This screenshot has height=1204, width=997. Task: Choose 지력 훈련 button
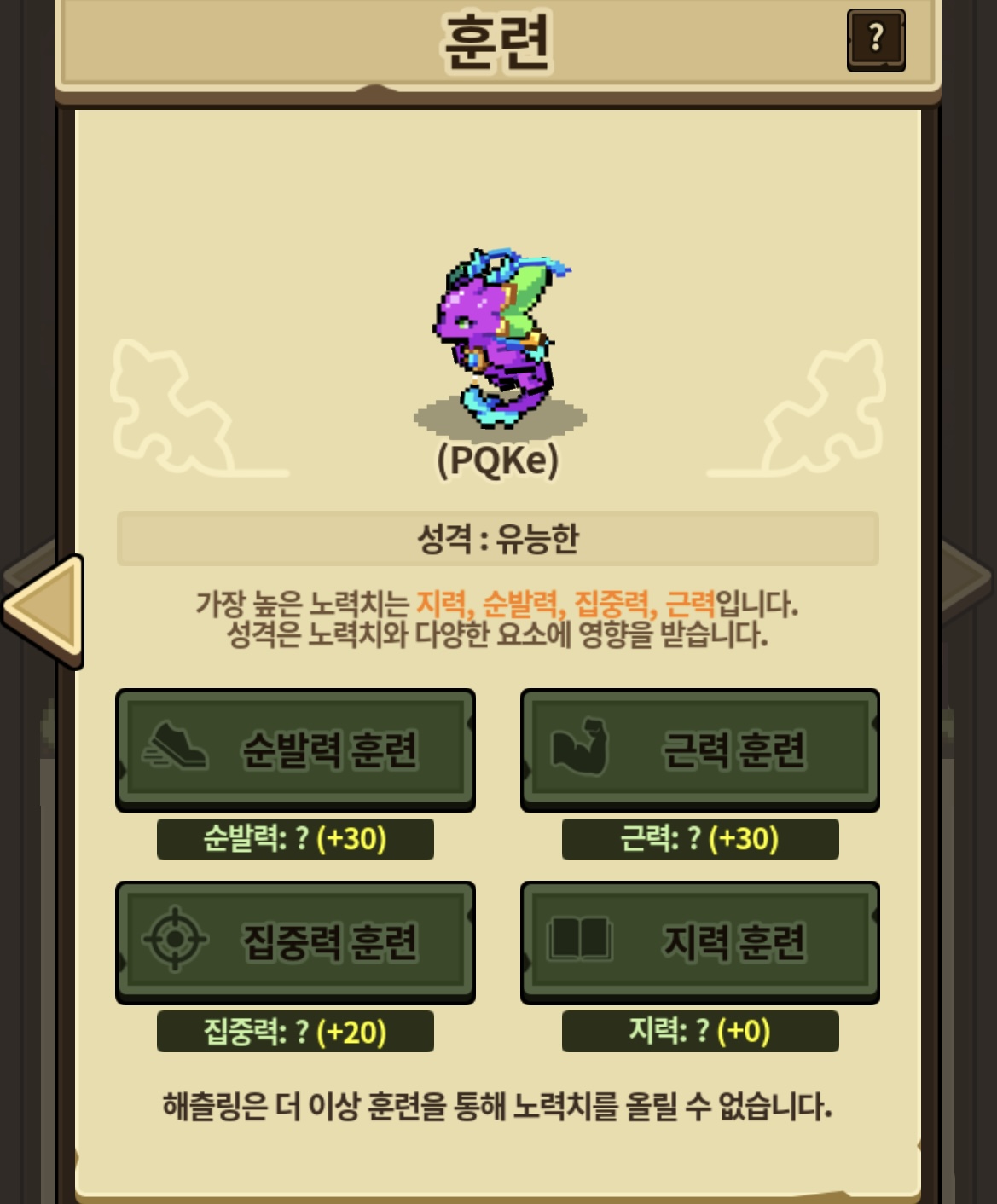tap(700, 942)
